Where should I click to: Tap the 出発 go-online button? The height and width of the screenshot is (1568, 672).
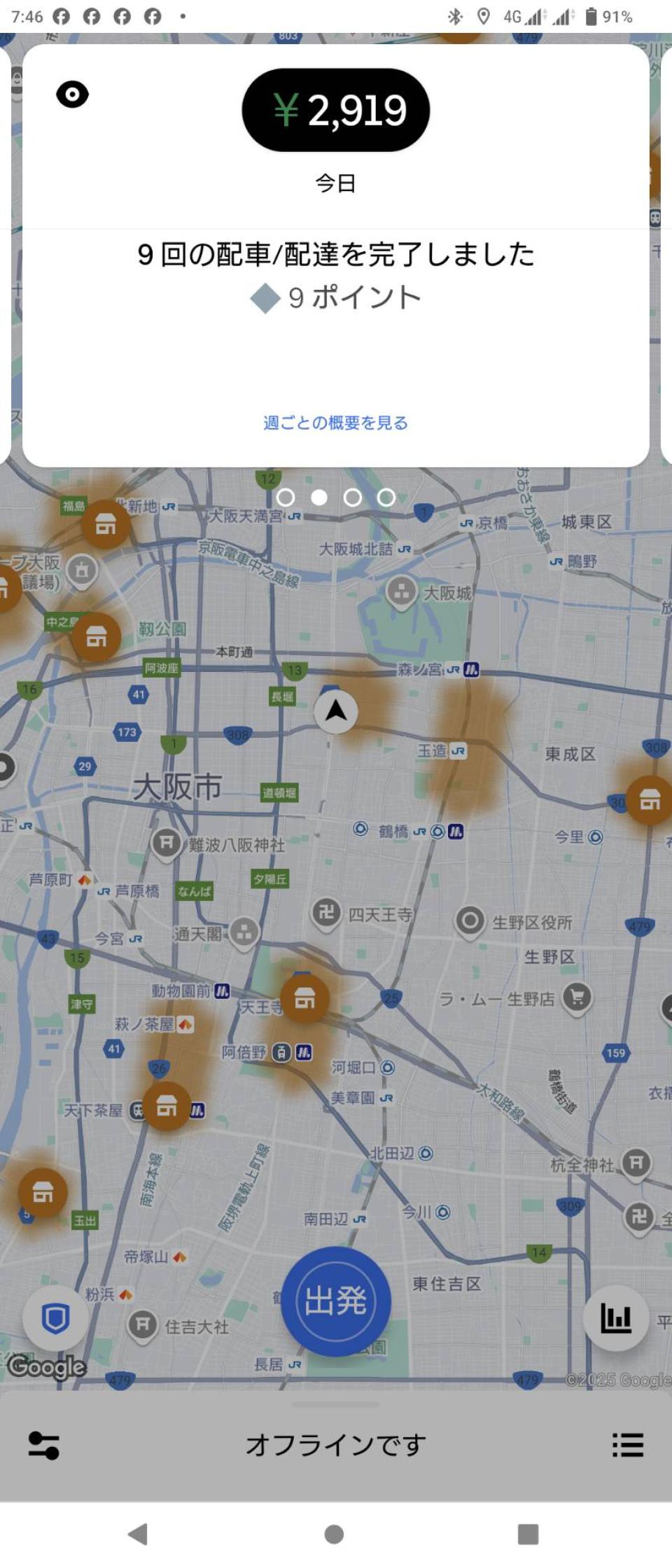click(x=335, y=1301)
